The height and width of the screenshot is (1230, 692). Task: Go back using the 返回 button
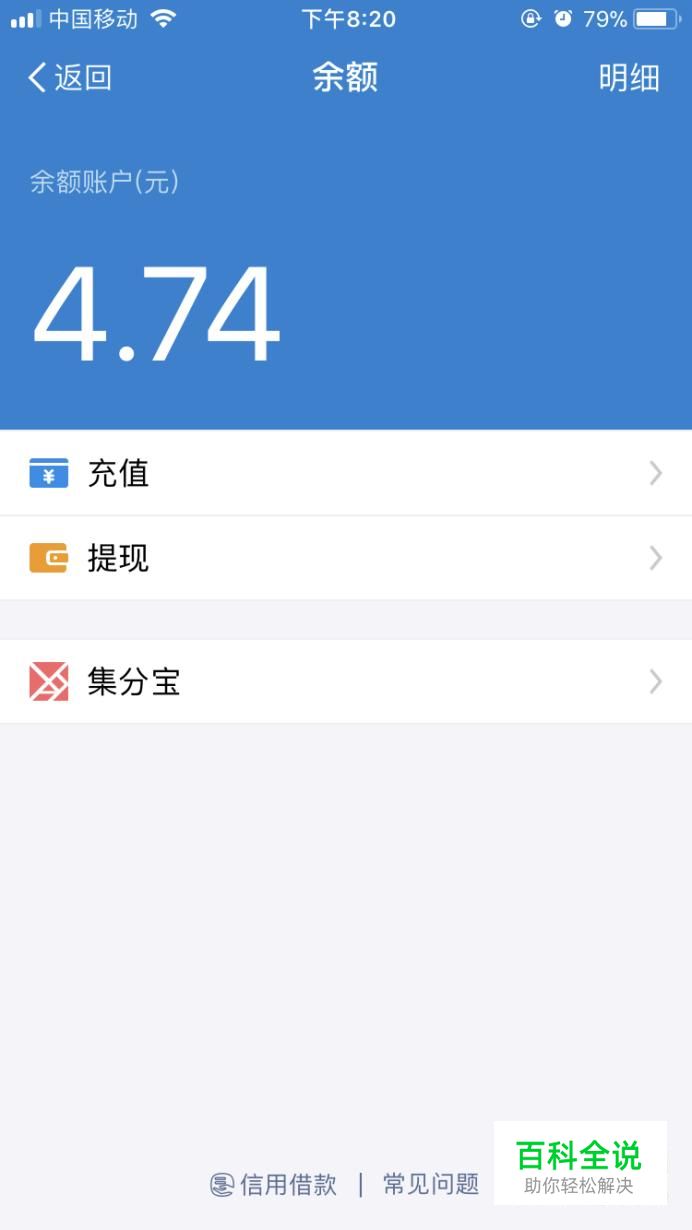pos(70,78)
